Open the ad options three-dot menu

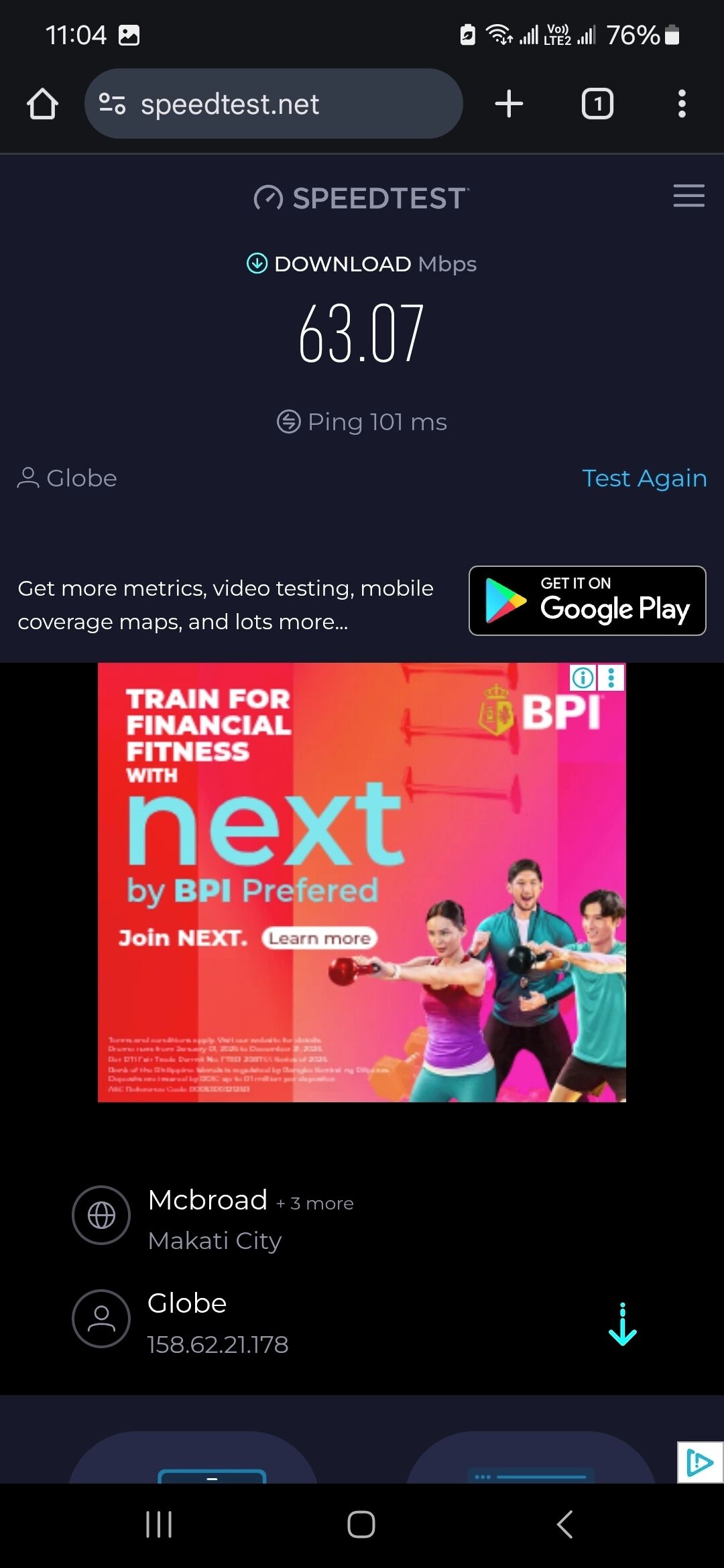[x=611, y=677]
